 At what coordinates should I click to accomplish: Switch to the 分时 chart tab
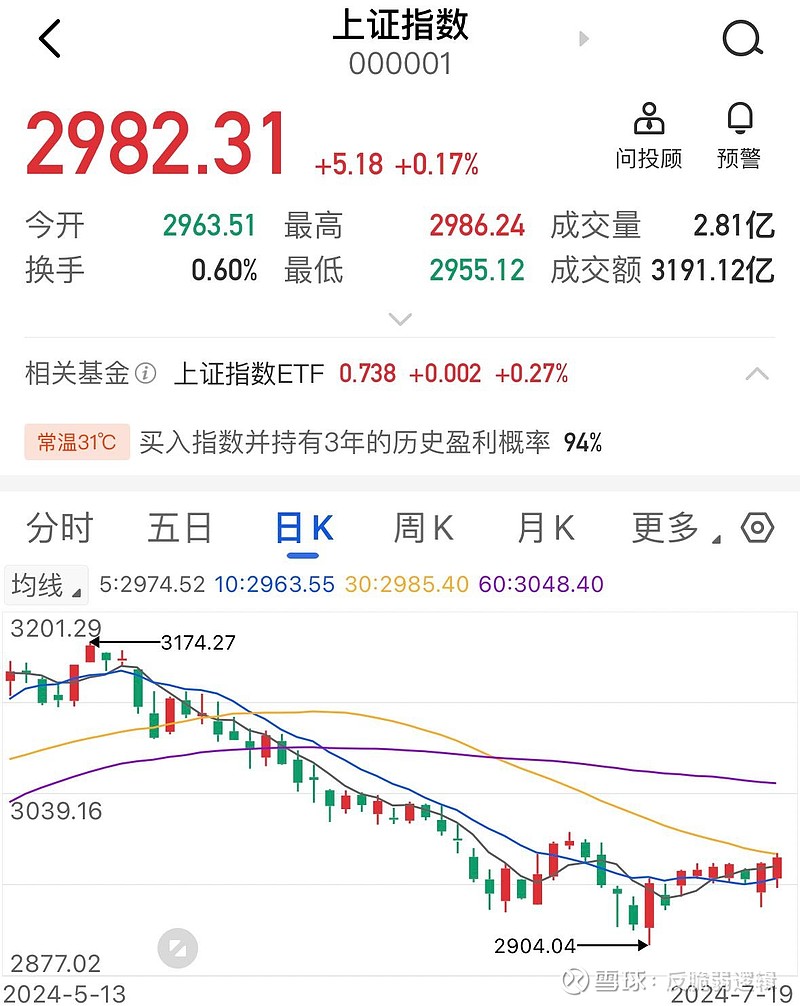pyautogui.click(x=62, y=527)
